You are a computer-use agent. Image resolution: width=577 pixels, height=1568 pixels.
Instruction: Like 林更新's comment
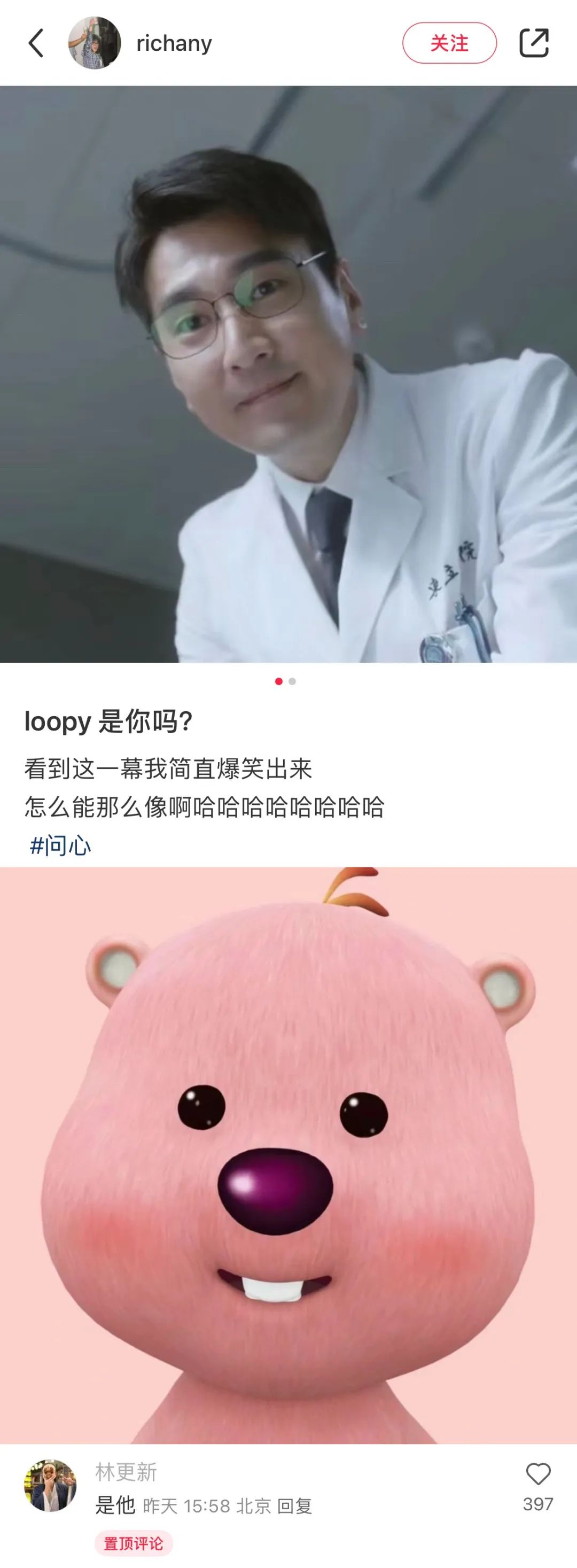[537, 1474]
